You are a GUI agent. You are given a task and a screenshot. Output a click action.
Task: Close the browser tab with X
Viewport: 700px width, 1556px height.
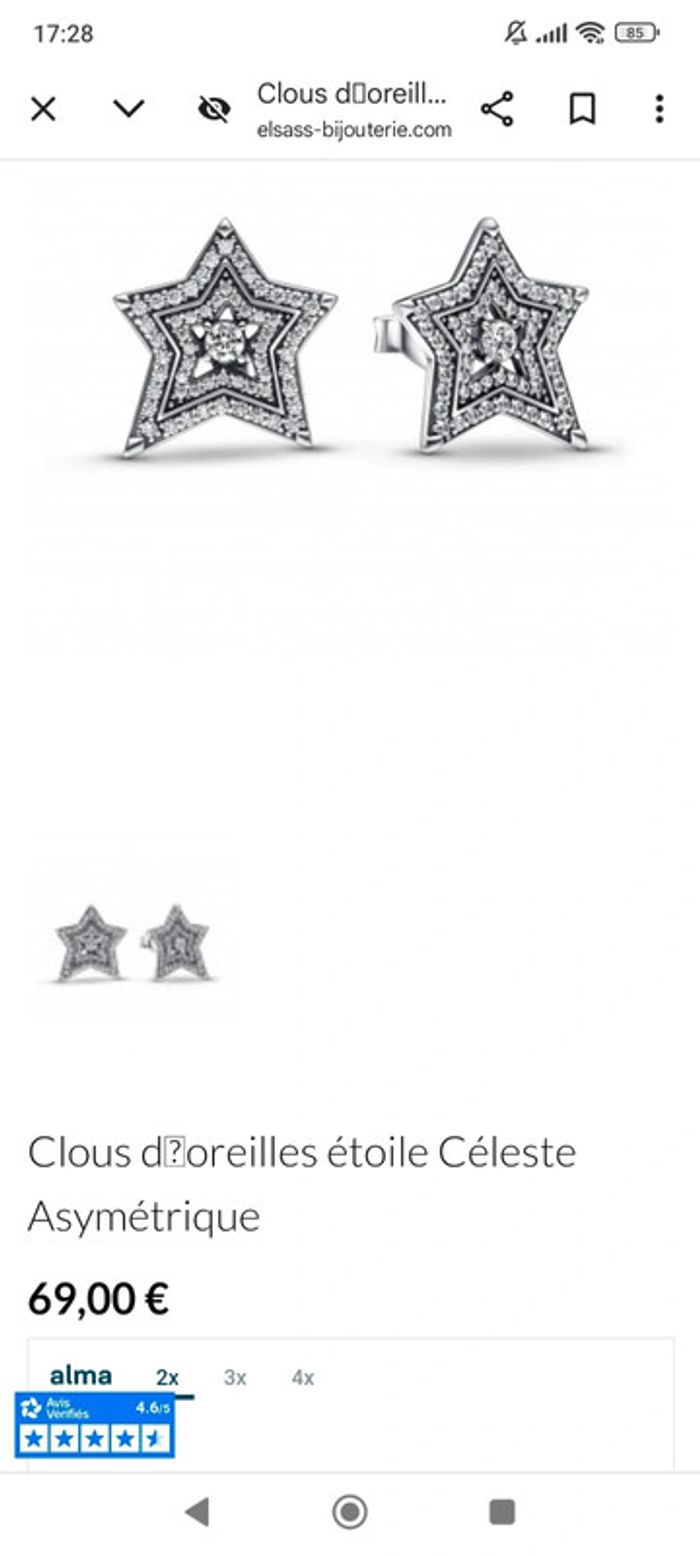click(43, 109)
